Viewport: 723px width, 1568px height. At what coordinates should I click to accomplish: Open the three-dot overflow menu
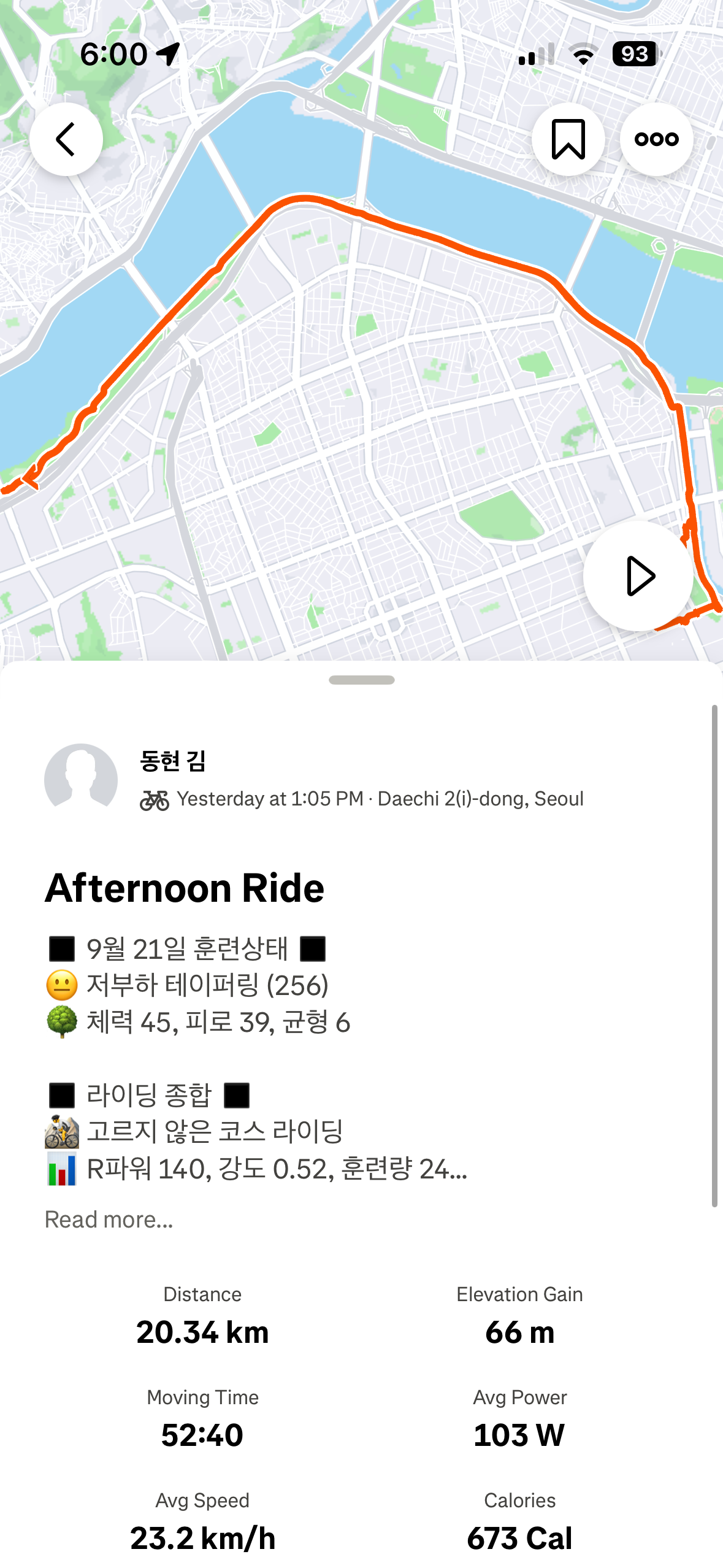click(656, 139)
